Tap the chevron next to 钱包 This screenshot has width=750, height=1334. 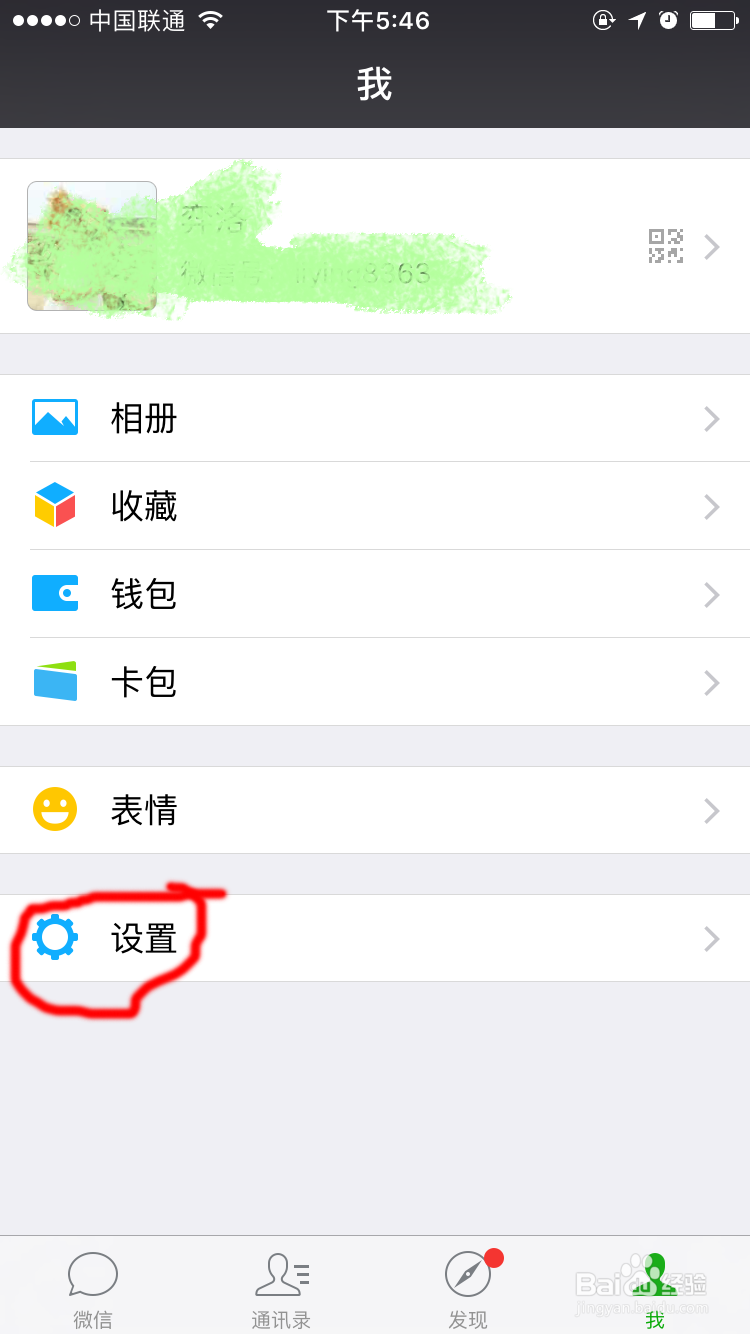click(712, 594)
